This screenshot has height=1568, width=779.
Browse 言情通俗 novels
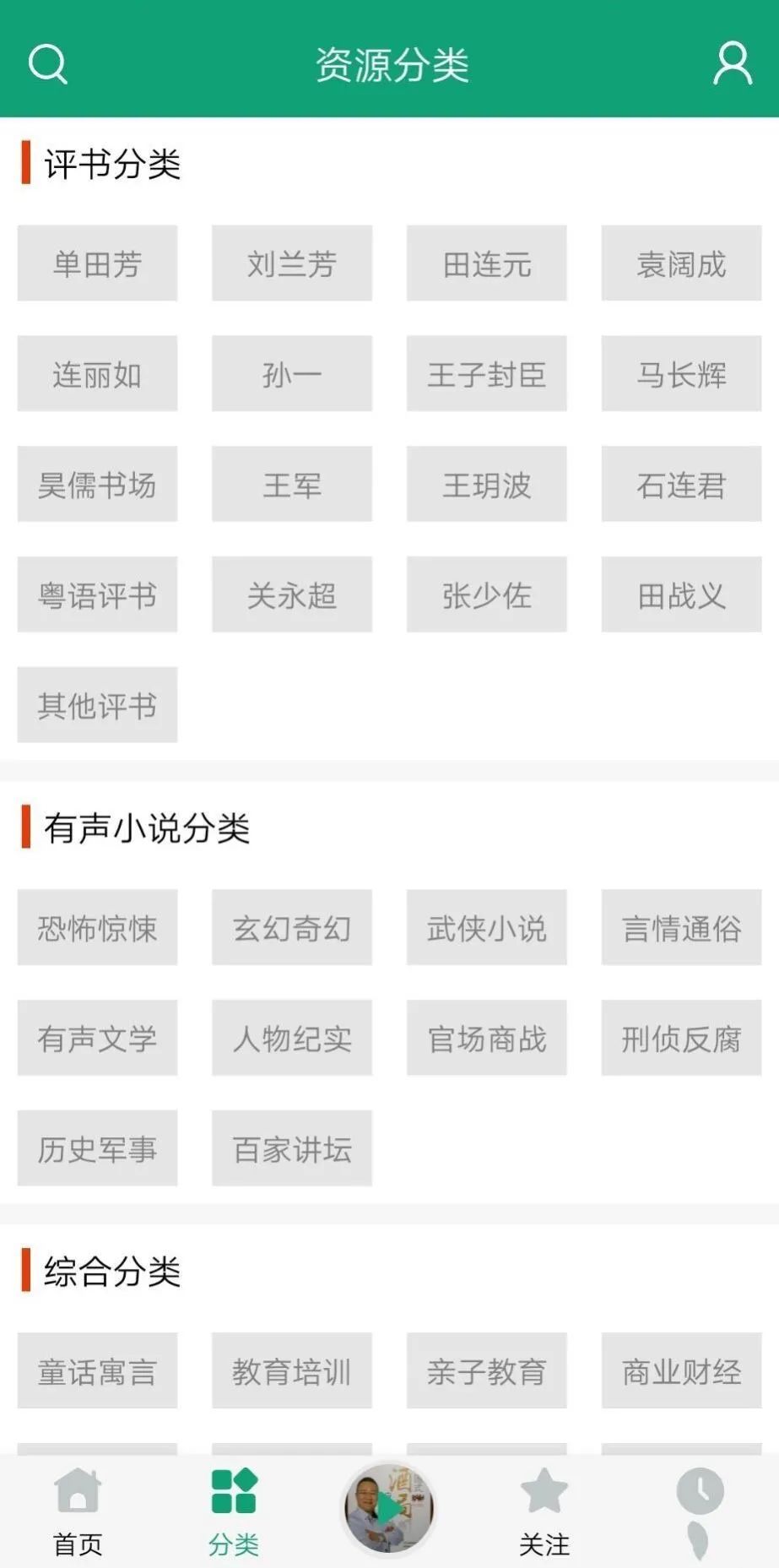tap(680, 929)
